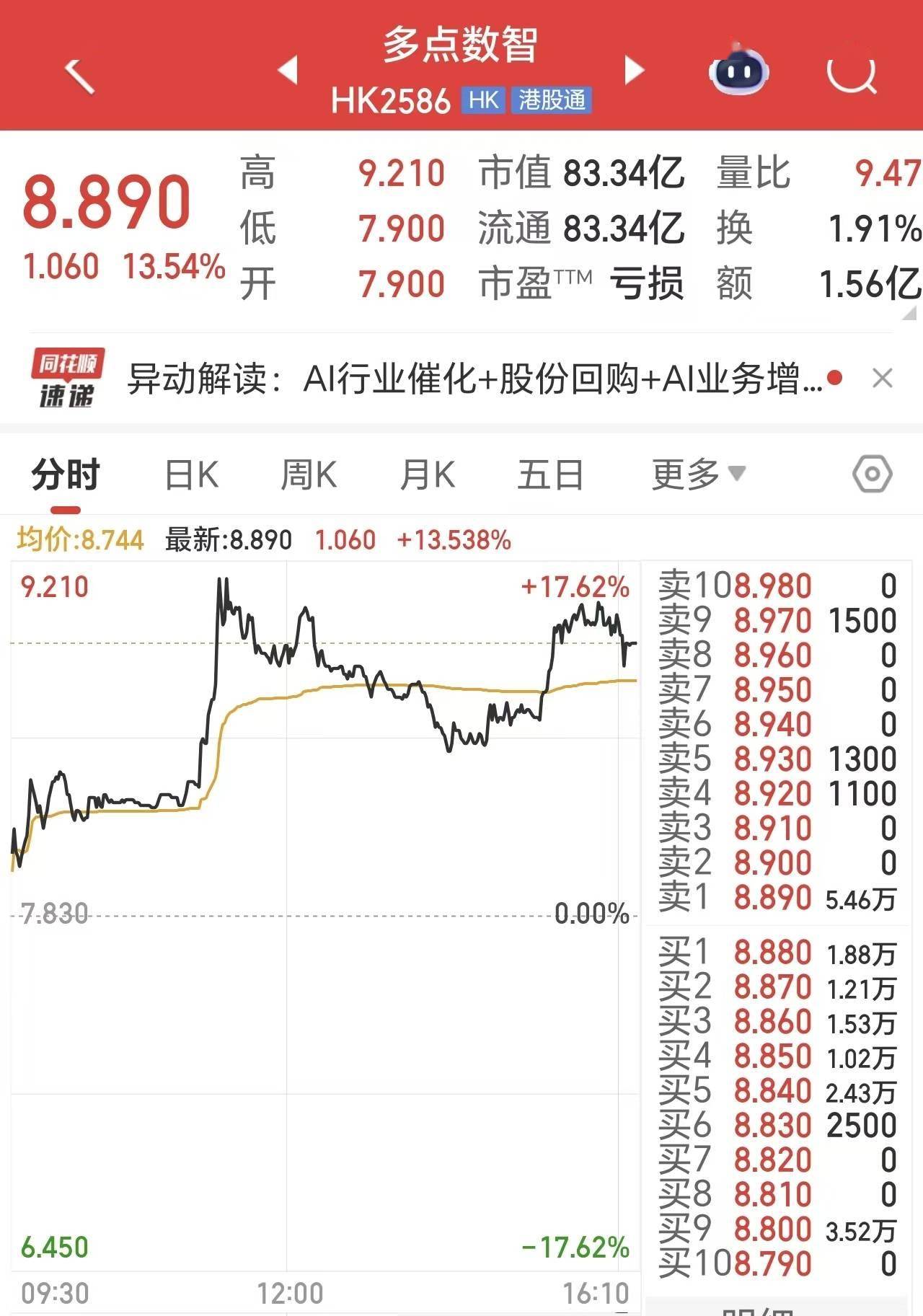Switch to the 日K chart
923x1316 pixels.
[x=191, y=475]
